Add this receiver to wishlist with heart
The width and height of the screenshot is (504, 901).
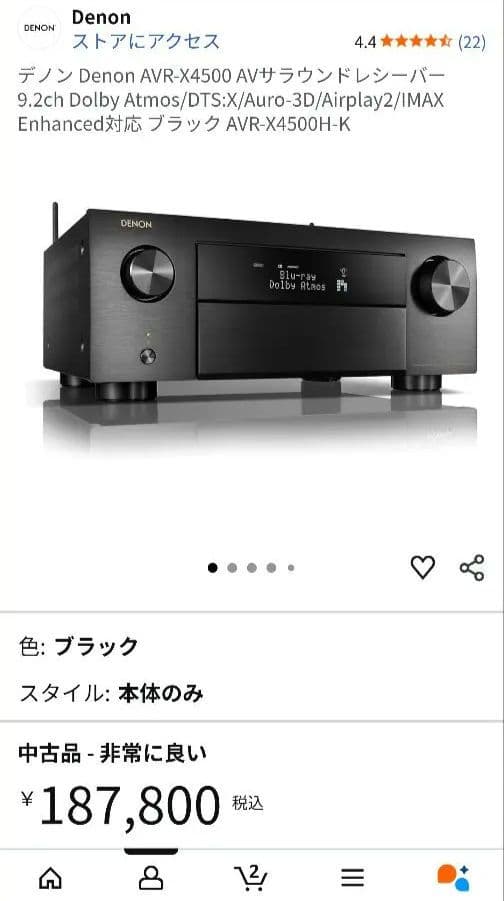tap(422, 567)
